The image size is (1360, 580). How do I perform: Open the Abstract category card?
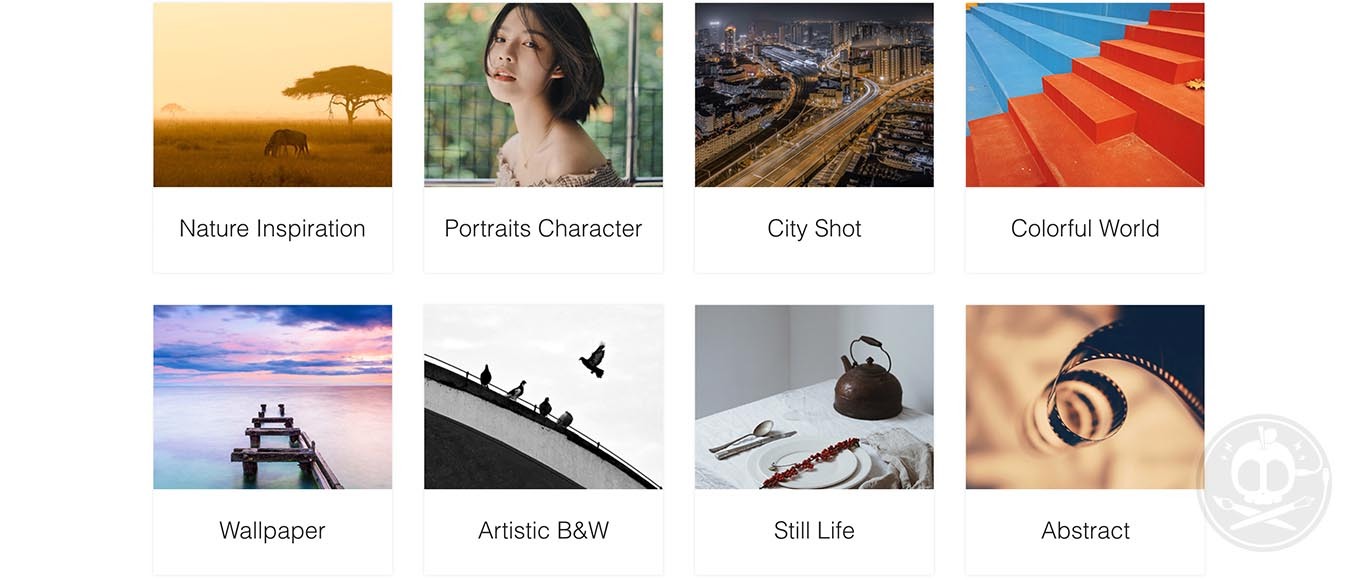coord(1085,530)
